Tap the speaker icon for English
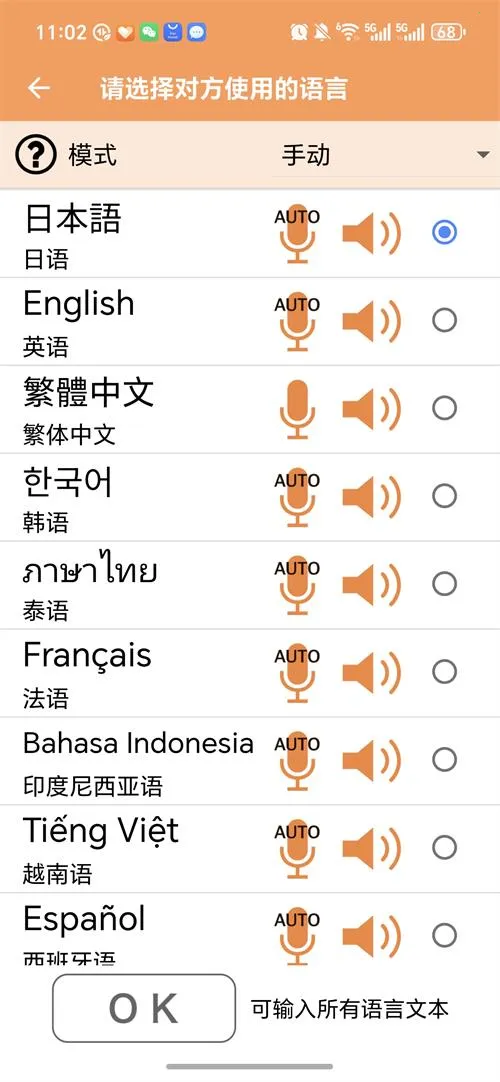 click(x=371, y=321)
